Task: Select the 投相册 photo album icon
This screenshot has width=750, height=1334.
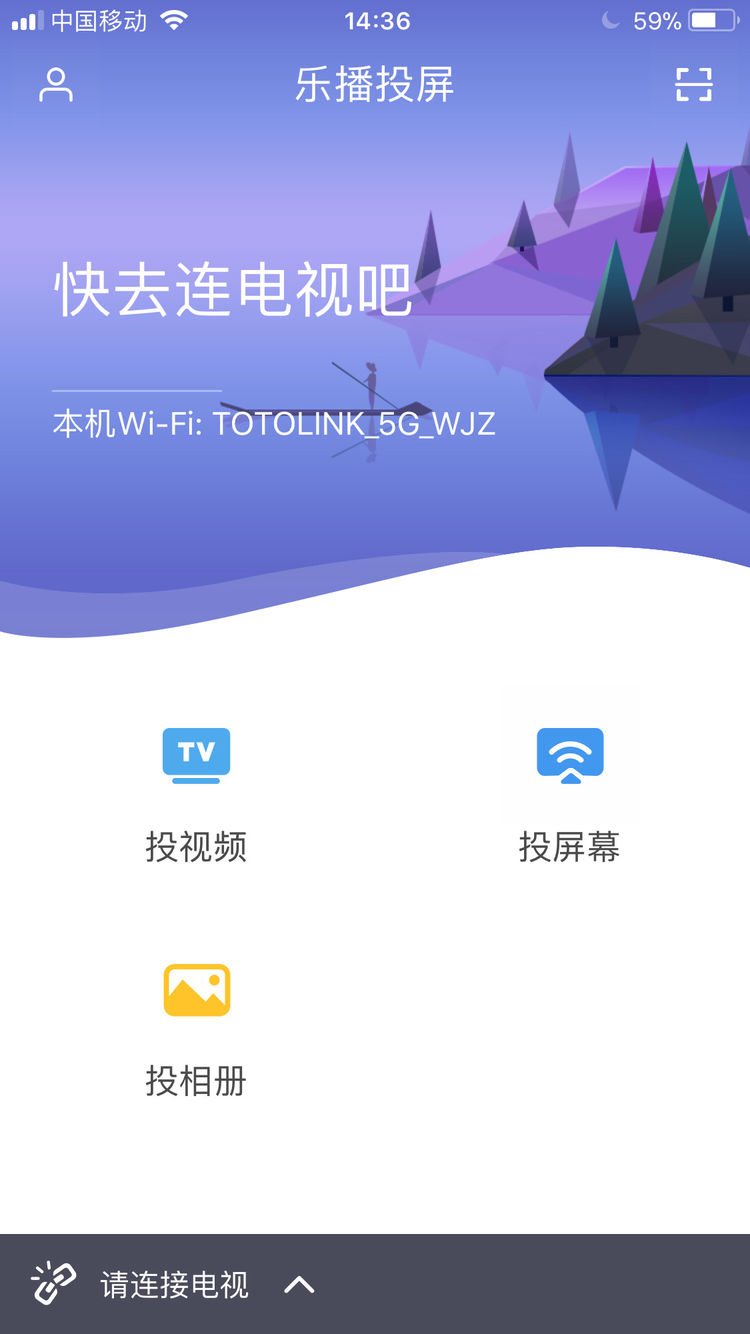Action: [x=196, y=988]
